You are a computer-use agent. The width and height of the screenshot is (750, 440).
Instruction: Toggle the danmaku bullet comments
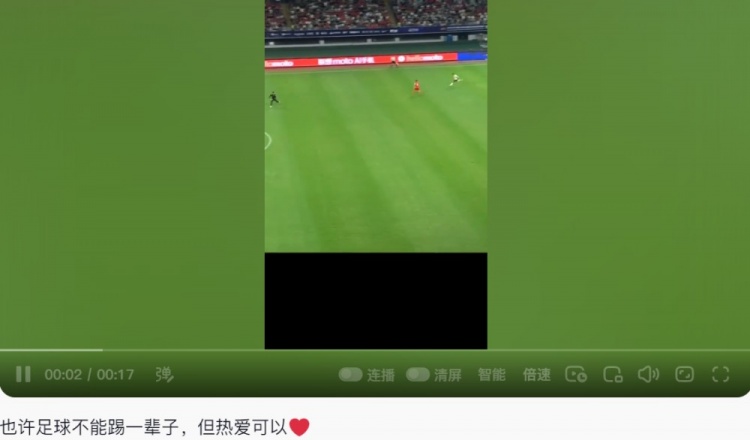[x=164, y=374]
